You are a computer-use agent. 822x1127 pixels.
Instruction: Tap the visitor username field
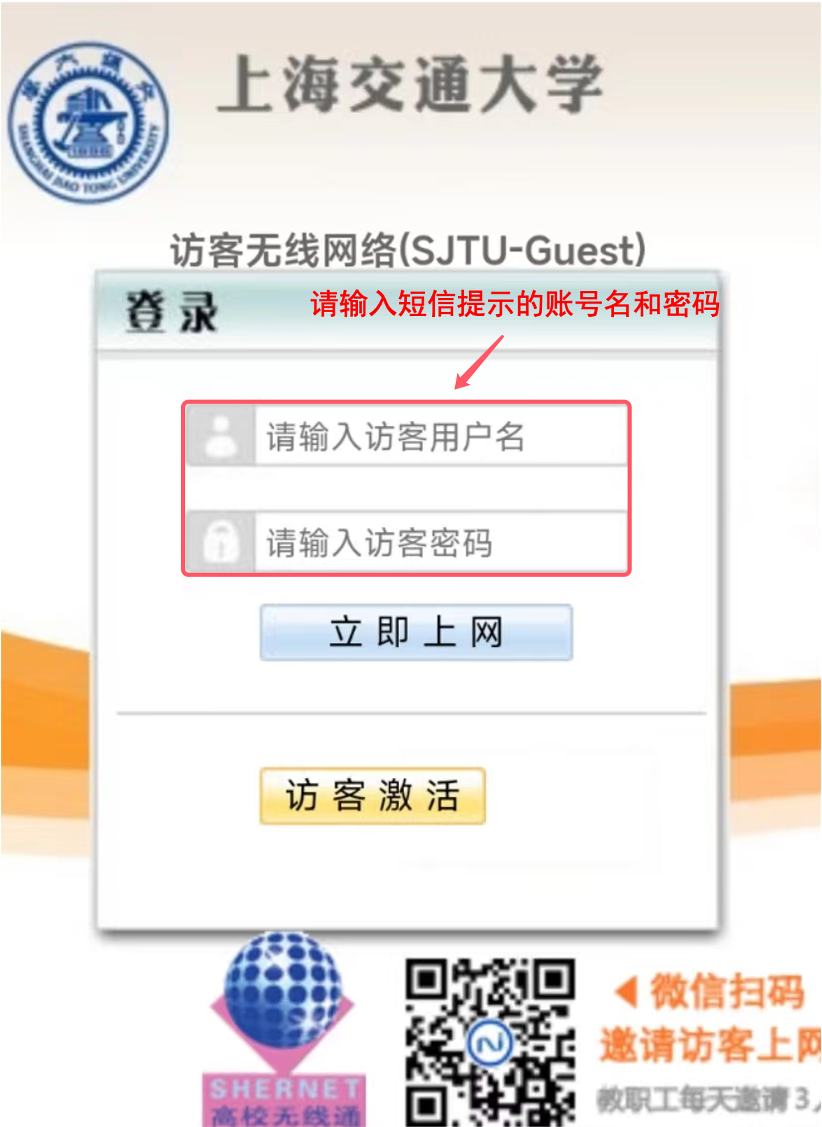coord(438,436)
